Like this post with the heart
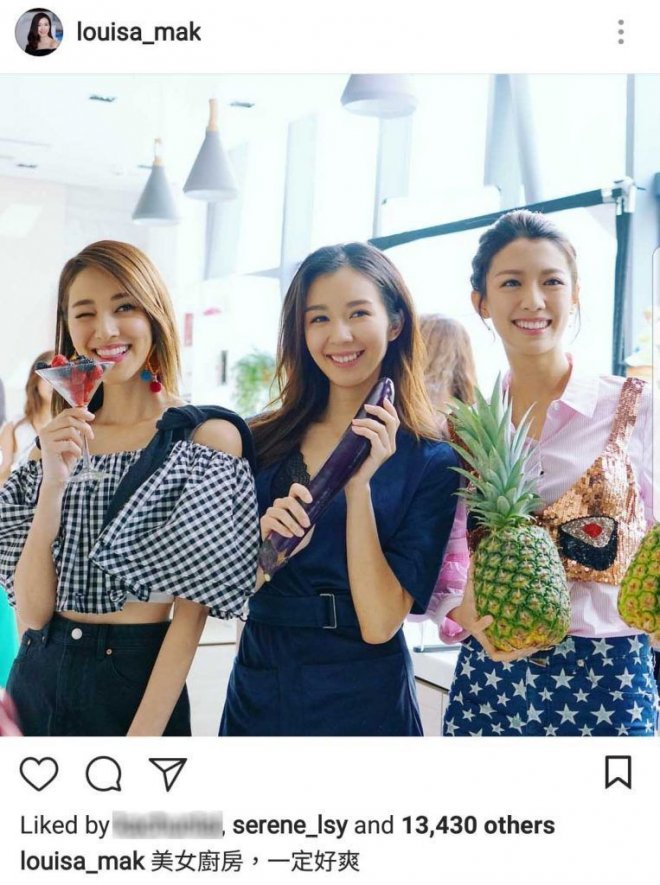 (39, 773)
